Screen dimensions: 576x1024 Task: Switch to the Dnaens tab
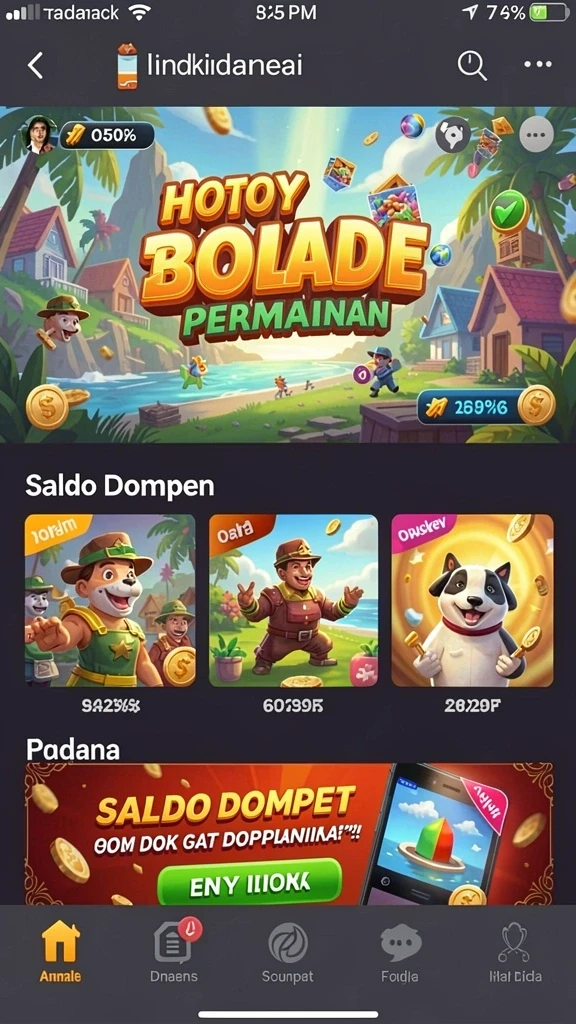pyautogui.click(x=173, y=952)
